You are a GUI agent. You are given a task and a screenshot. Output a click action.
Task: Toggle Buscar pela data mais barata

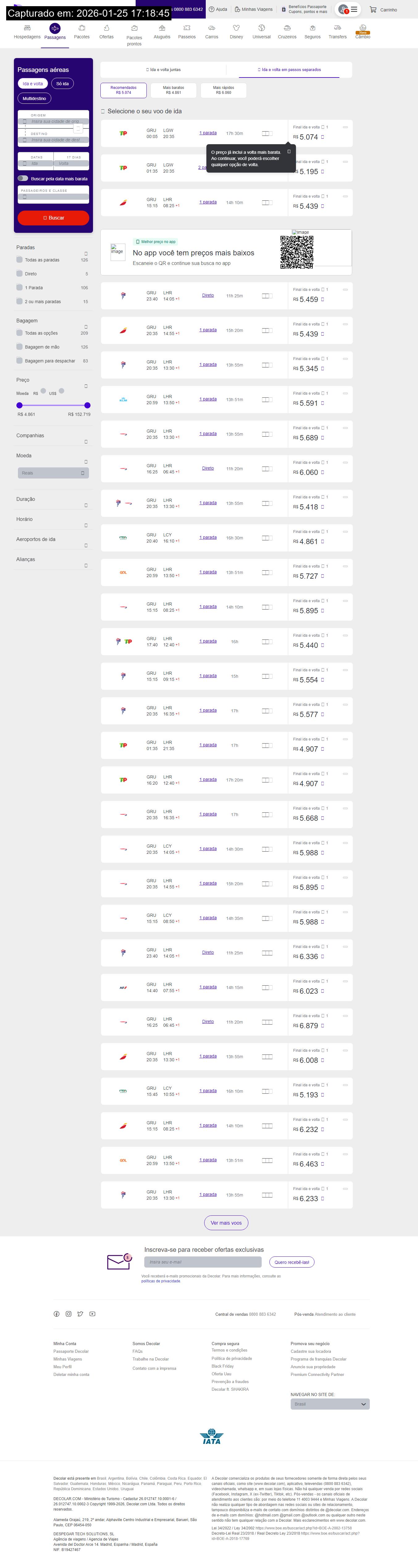(x=23, y=178)
